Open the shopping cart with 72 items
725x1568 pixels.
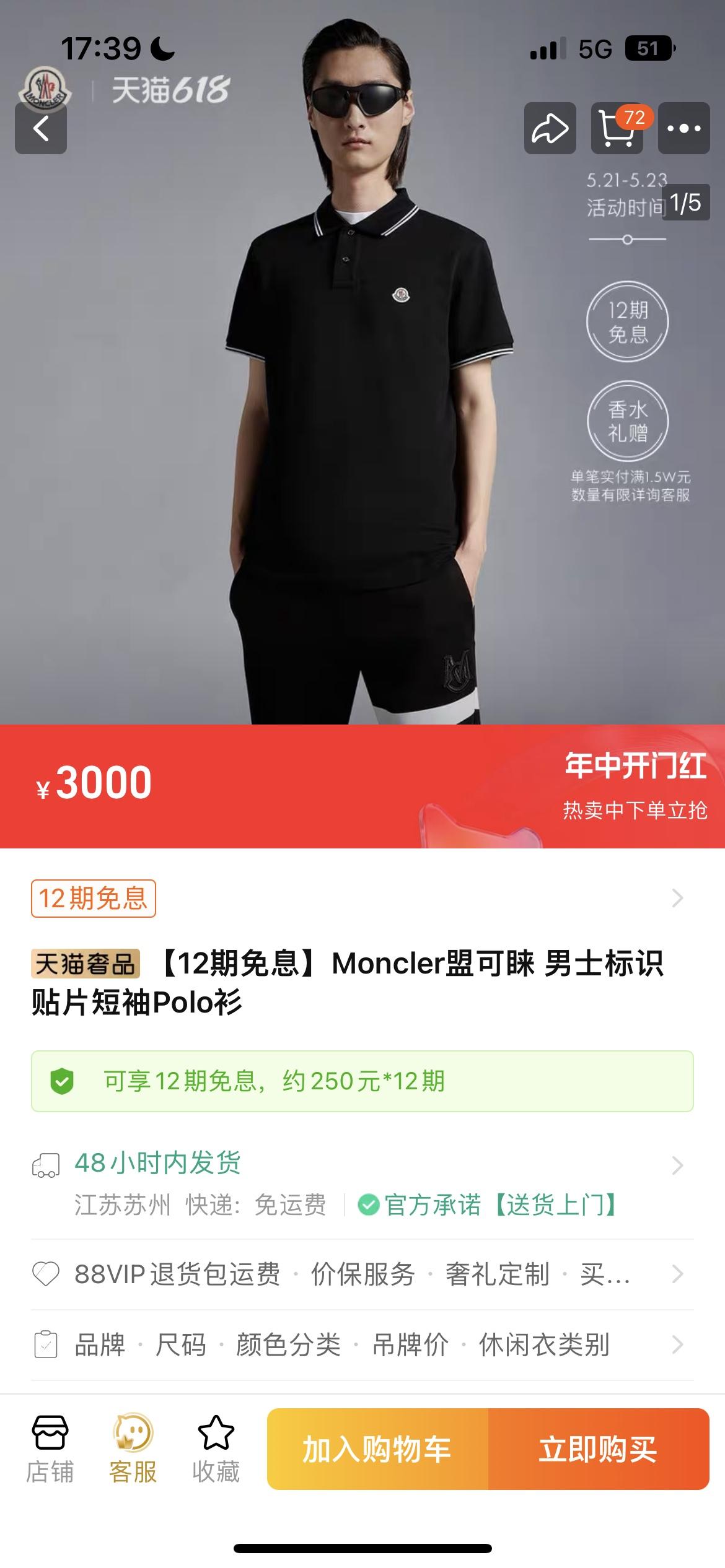pos(617,129)
